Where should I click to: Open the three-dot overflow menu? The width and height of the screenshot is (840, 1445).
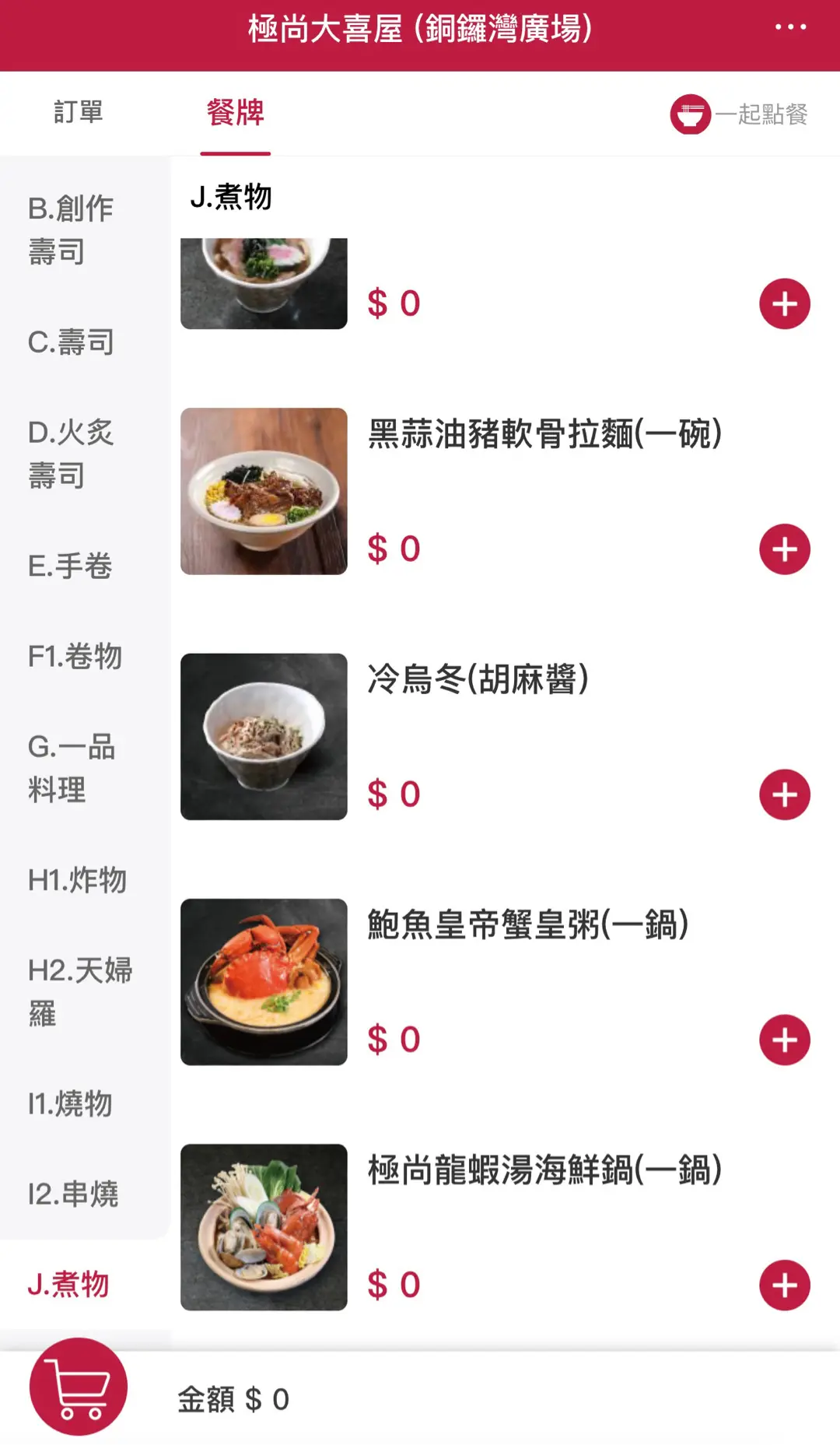click(x=790, y=27)
